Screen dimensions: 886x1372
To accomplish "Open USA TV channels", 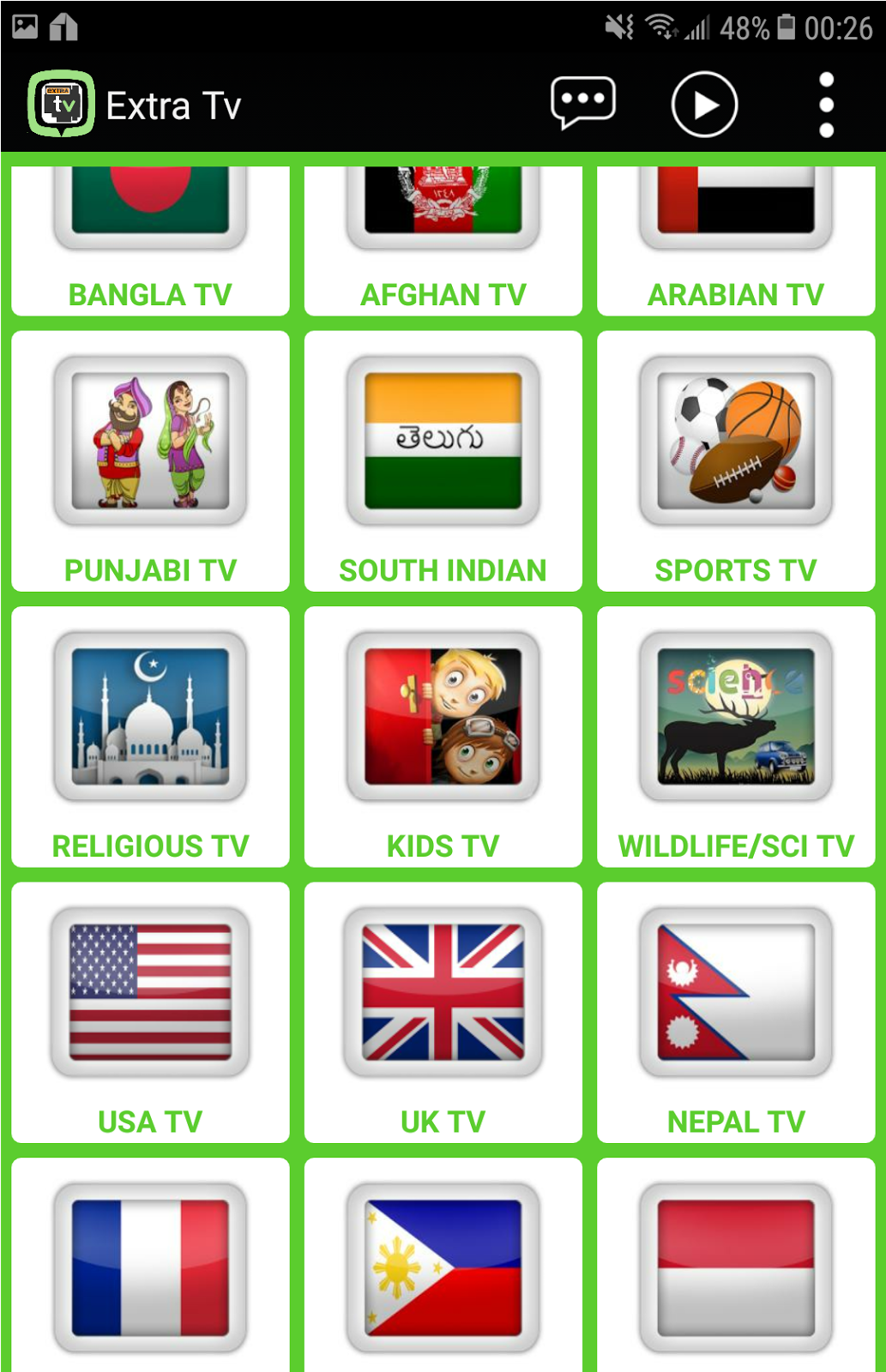I will [150, 1013].
